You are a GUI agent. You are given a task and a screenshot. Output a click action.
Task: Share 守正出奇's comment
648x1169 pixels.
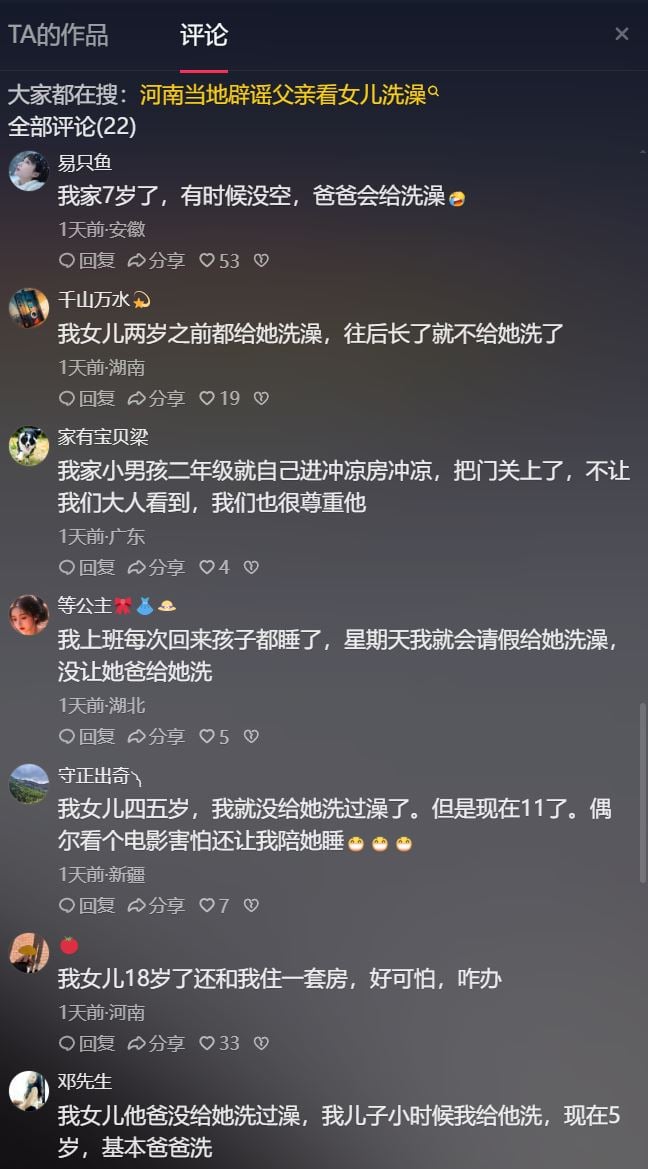pyautogui.click(x=156, y=905)
